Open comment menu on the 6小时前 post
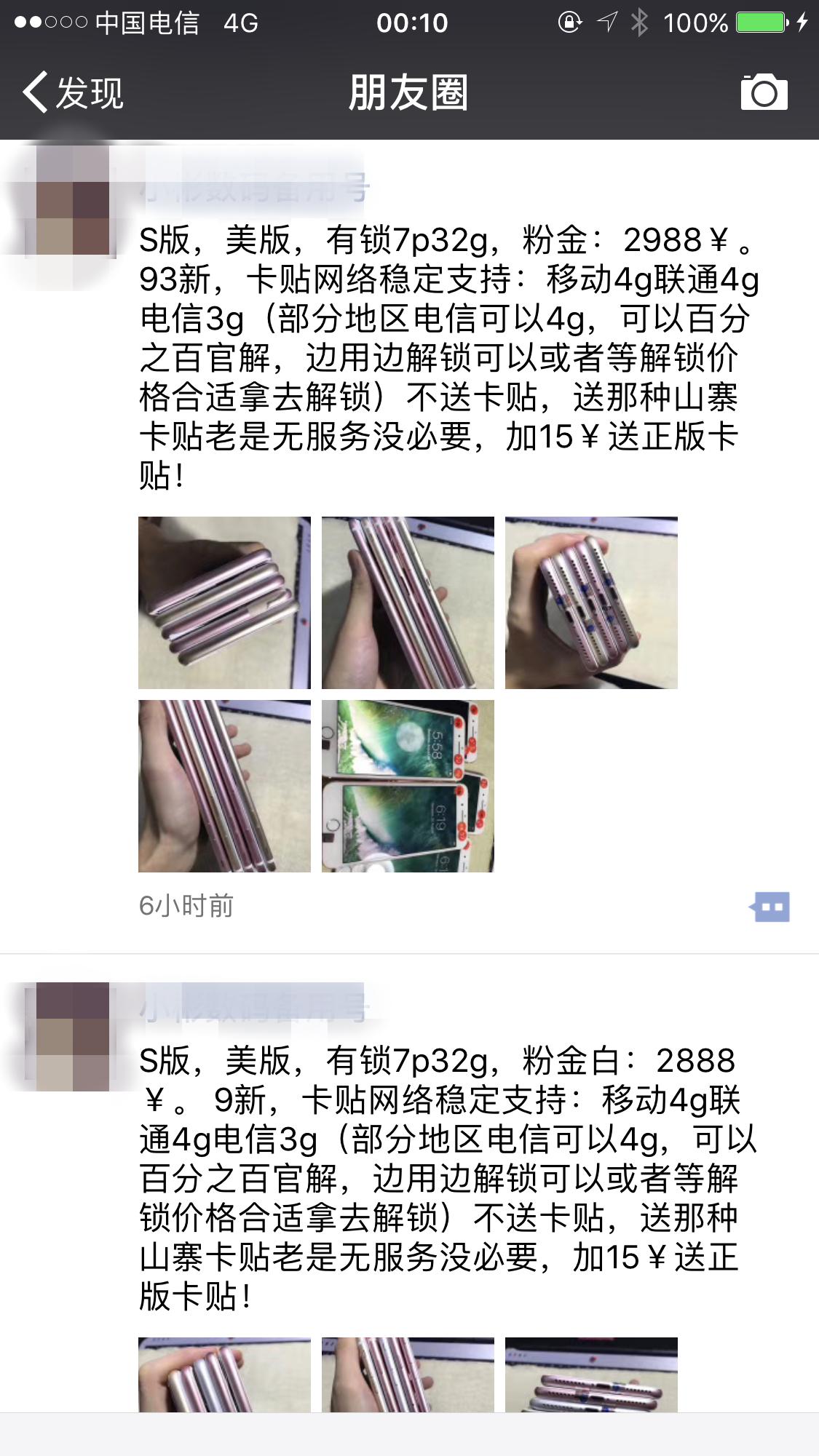This screenshot has height=1456, width=819. [x=770, y=907]
